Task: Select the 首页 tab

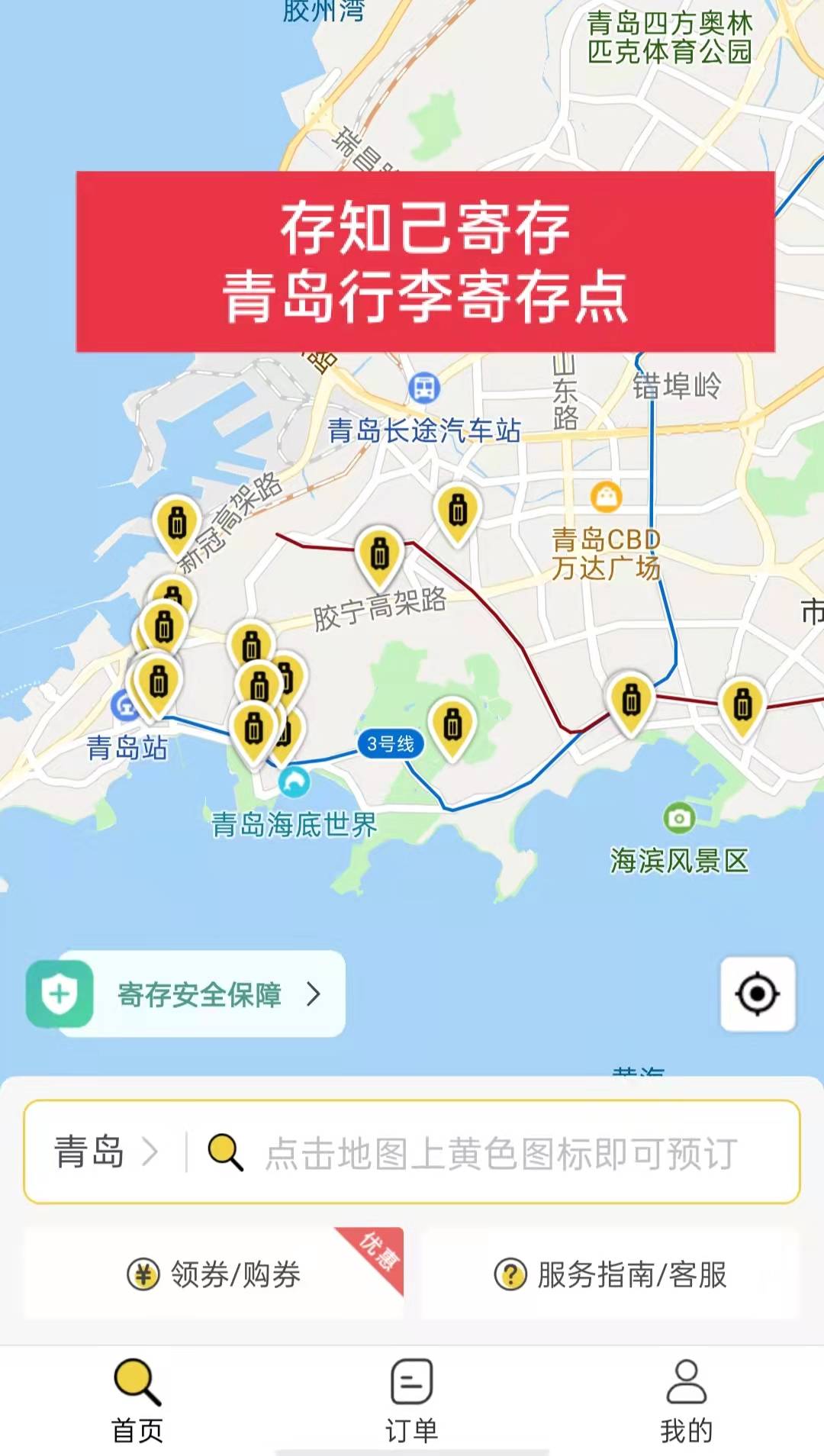Action: click(x=137, y=1400)
